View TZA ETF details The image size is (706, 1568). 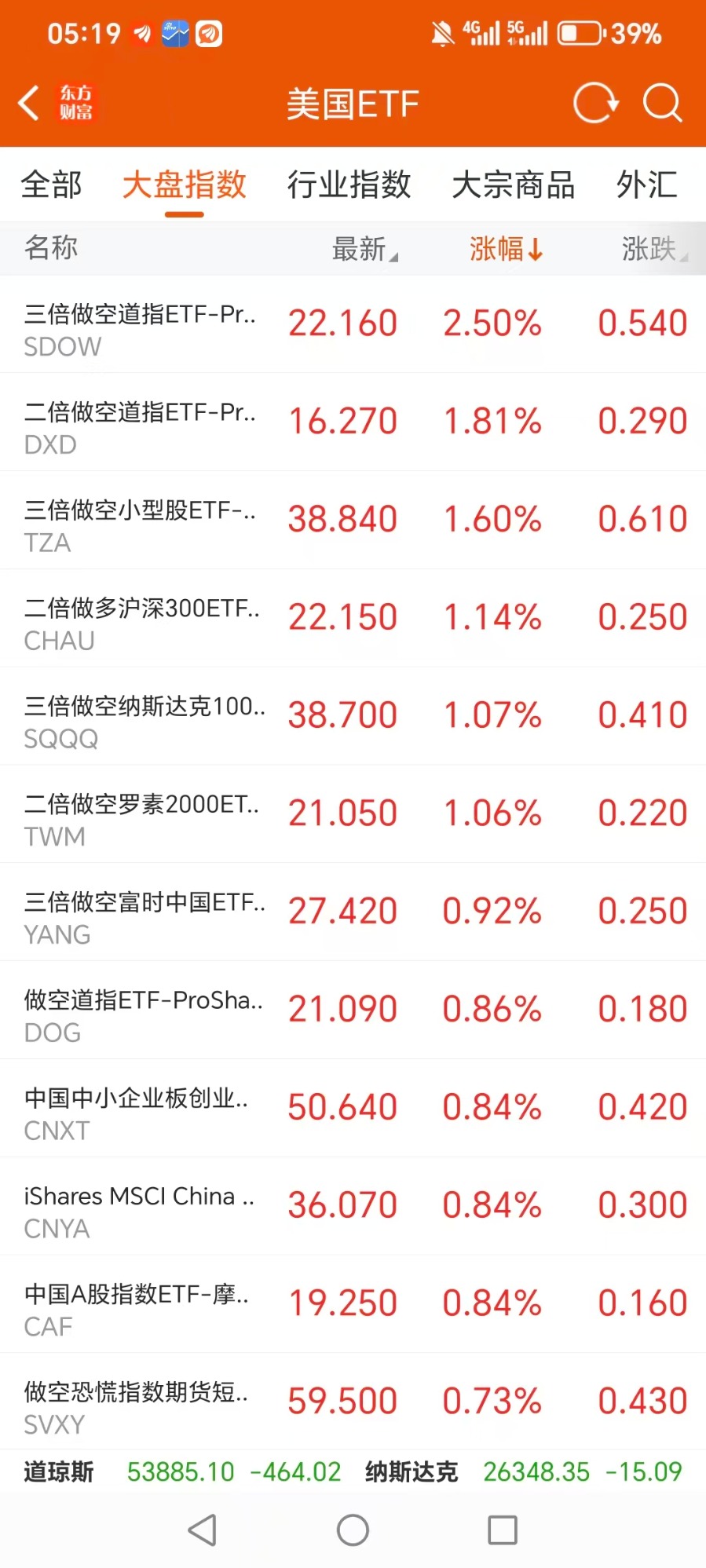353,521
